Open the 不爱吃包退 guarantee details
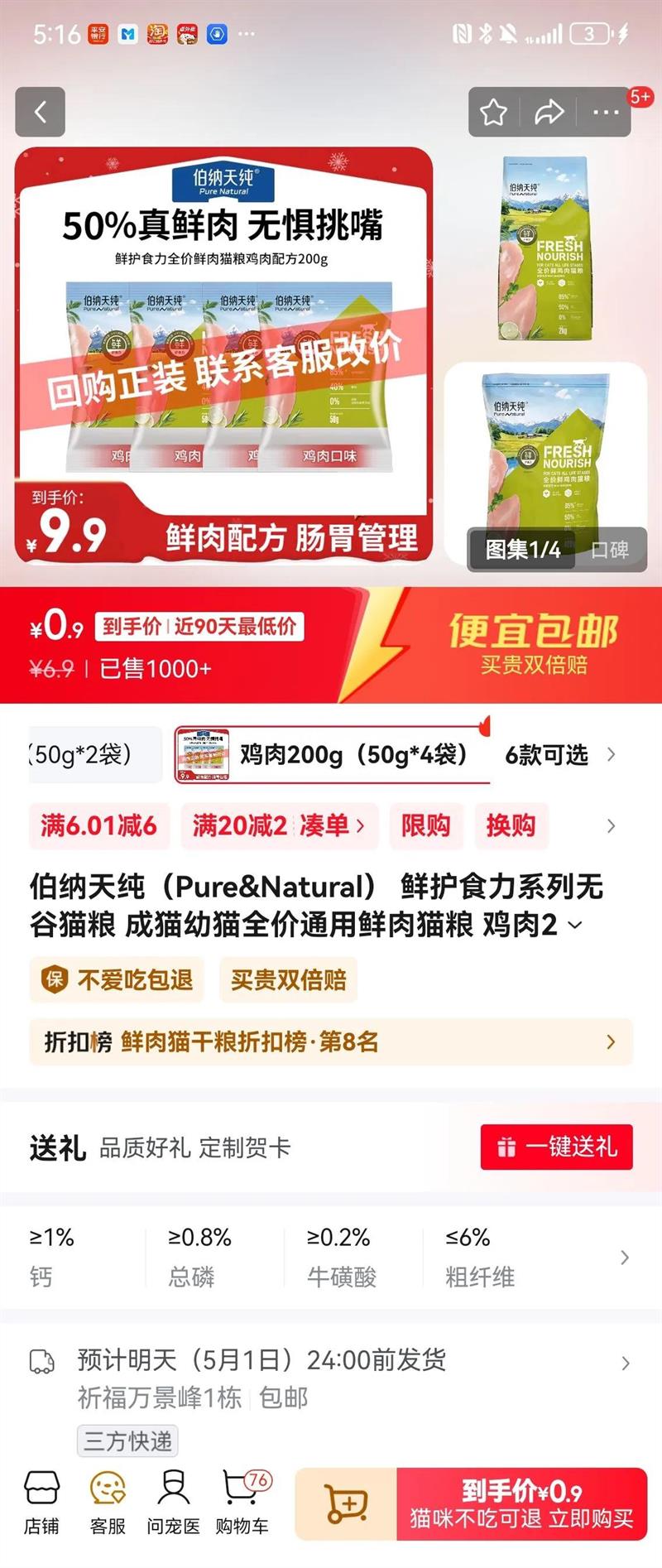 coord(118,980)
